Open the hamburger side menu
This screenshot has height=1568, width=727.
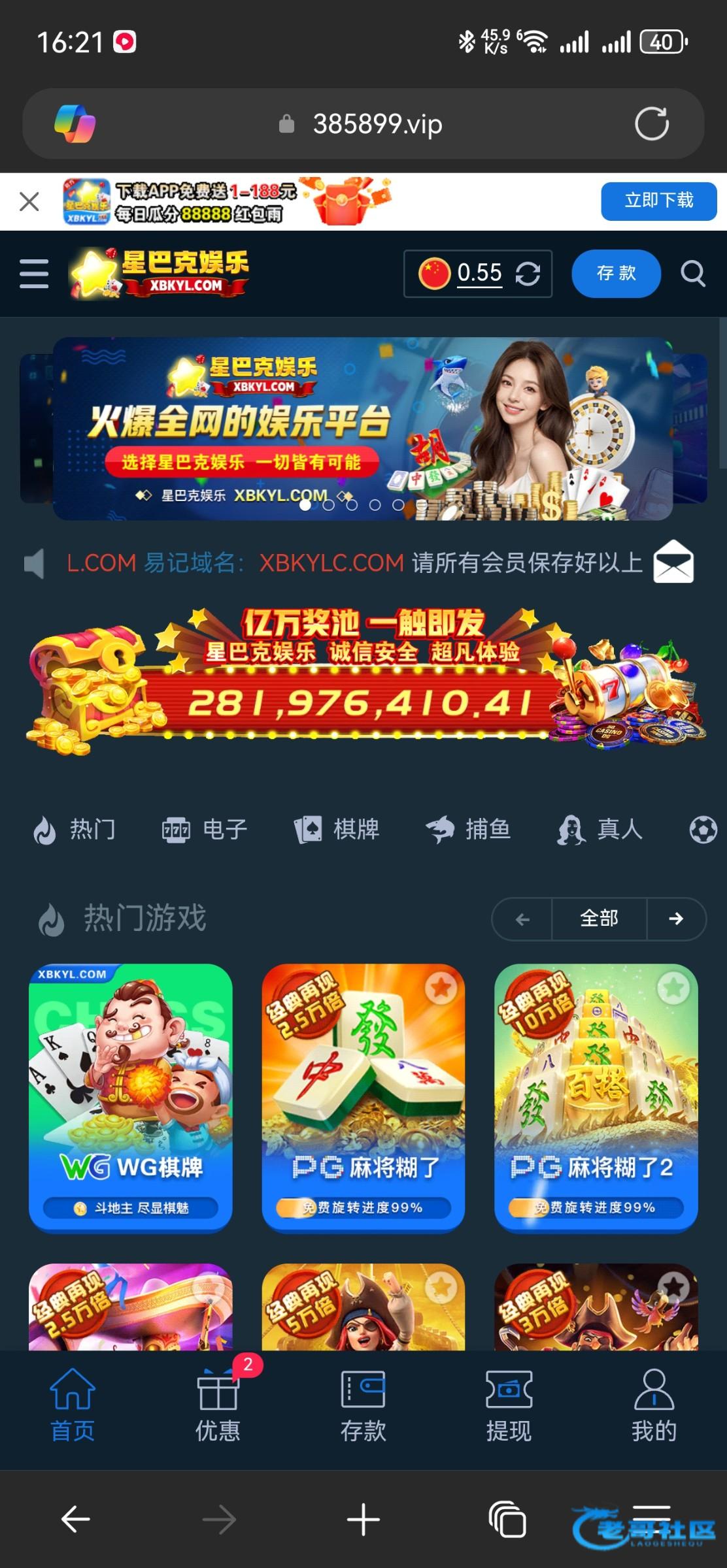point(34,273)
